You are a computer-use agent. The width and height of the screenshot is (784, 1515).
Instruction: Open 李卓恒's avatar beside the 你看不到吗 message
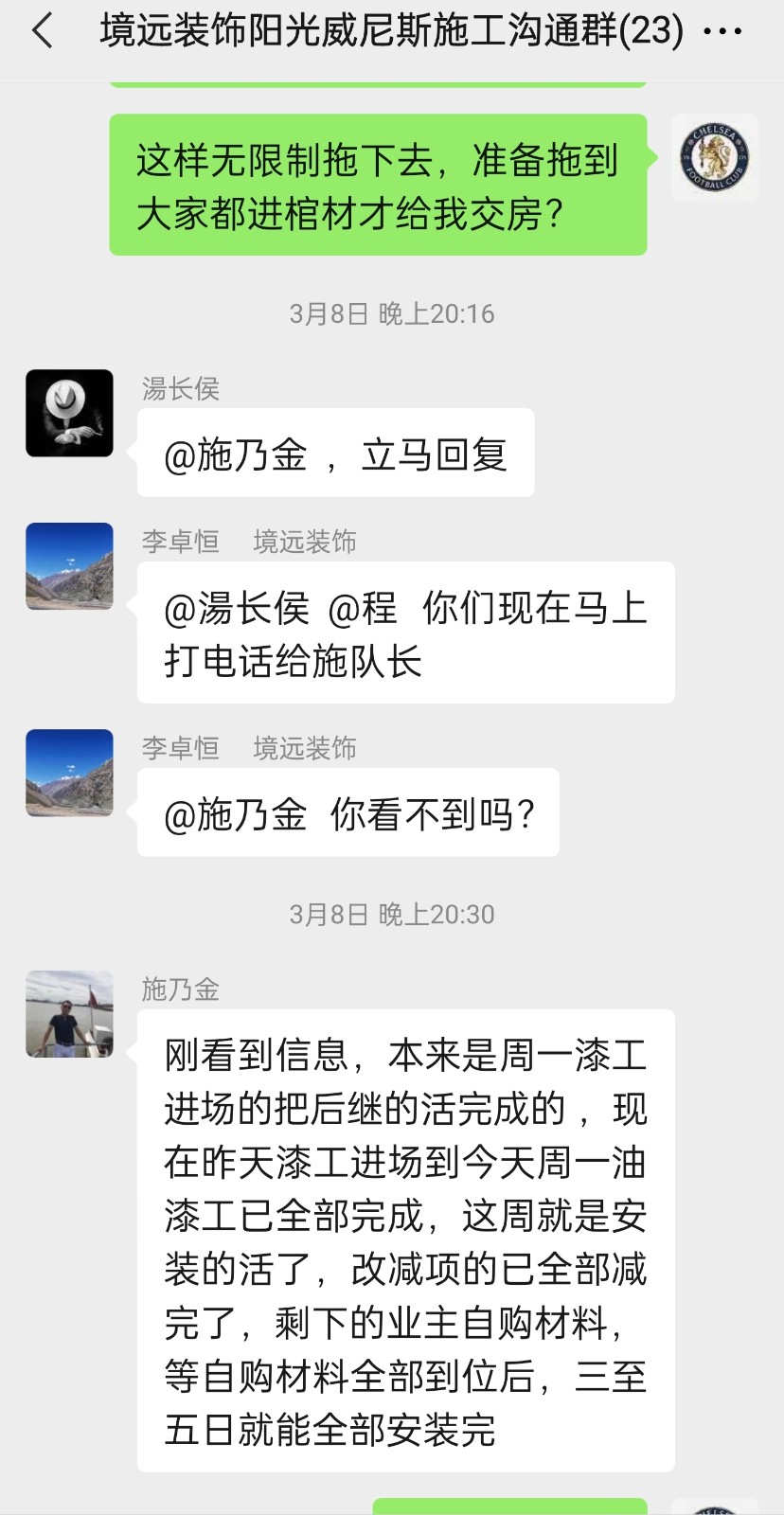(69, 773)
